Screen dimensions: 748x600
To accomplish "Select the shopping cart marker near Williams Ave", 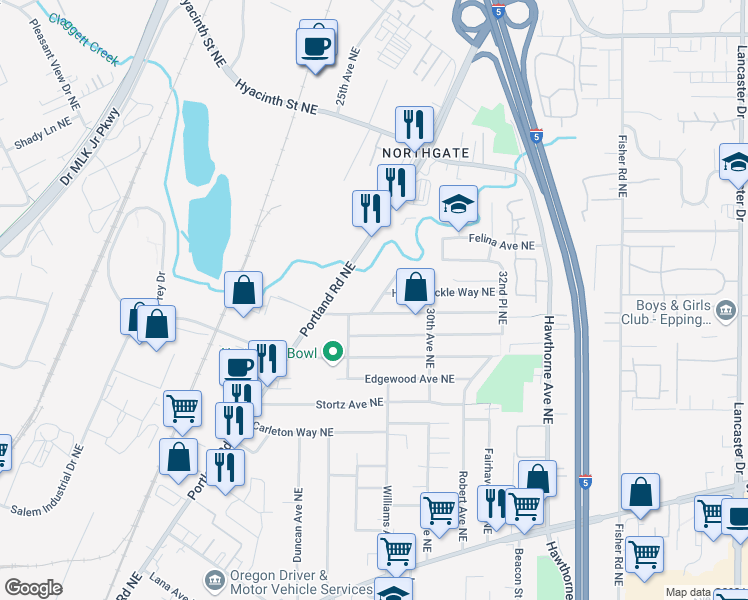I will [397, 551].
